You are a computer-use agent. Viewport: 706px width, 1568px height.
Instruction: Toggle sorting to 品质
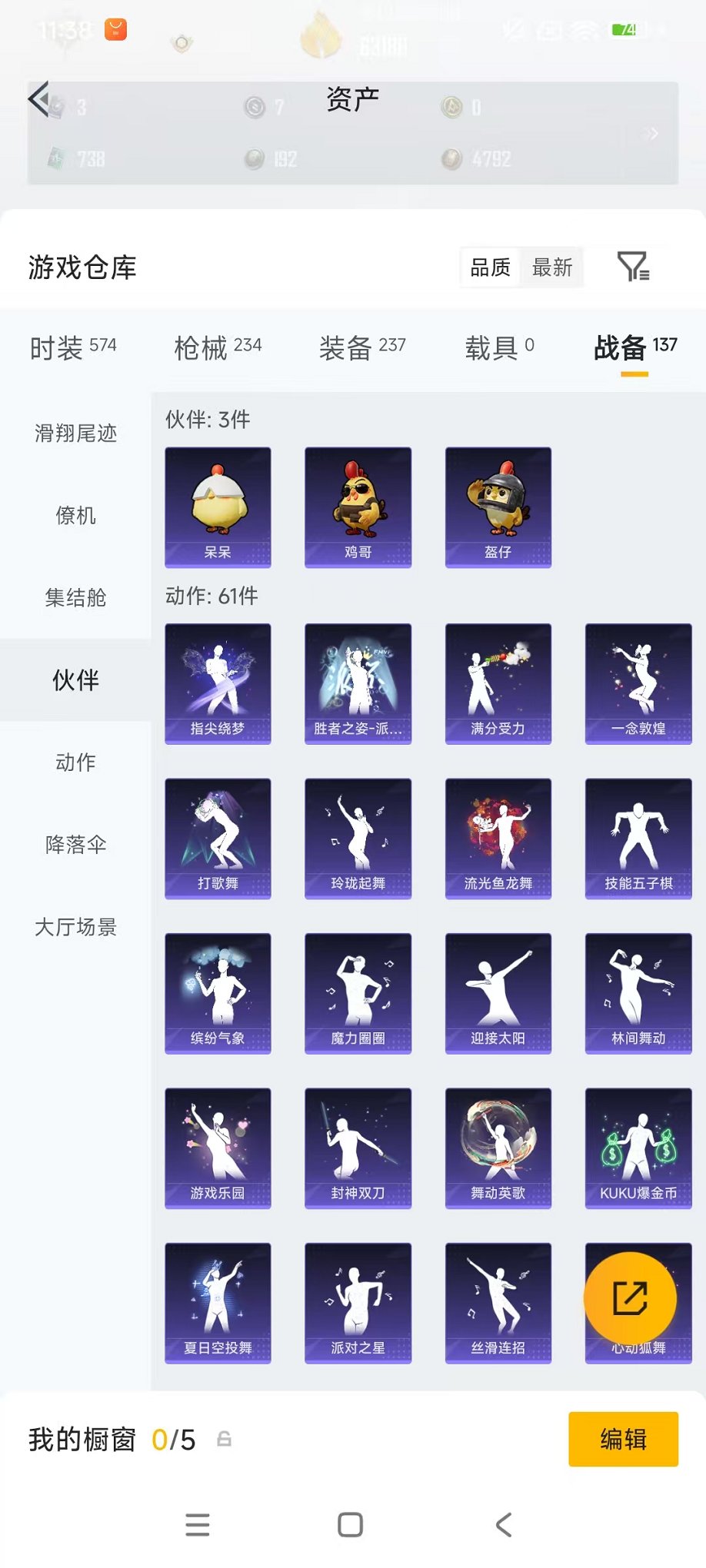[491, 266]
